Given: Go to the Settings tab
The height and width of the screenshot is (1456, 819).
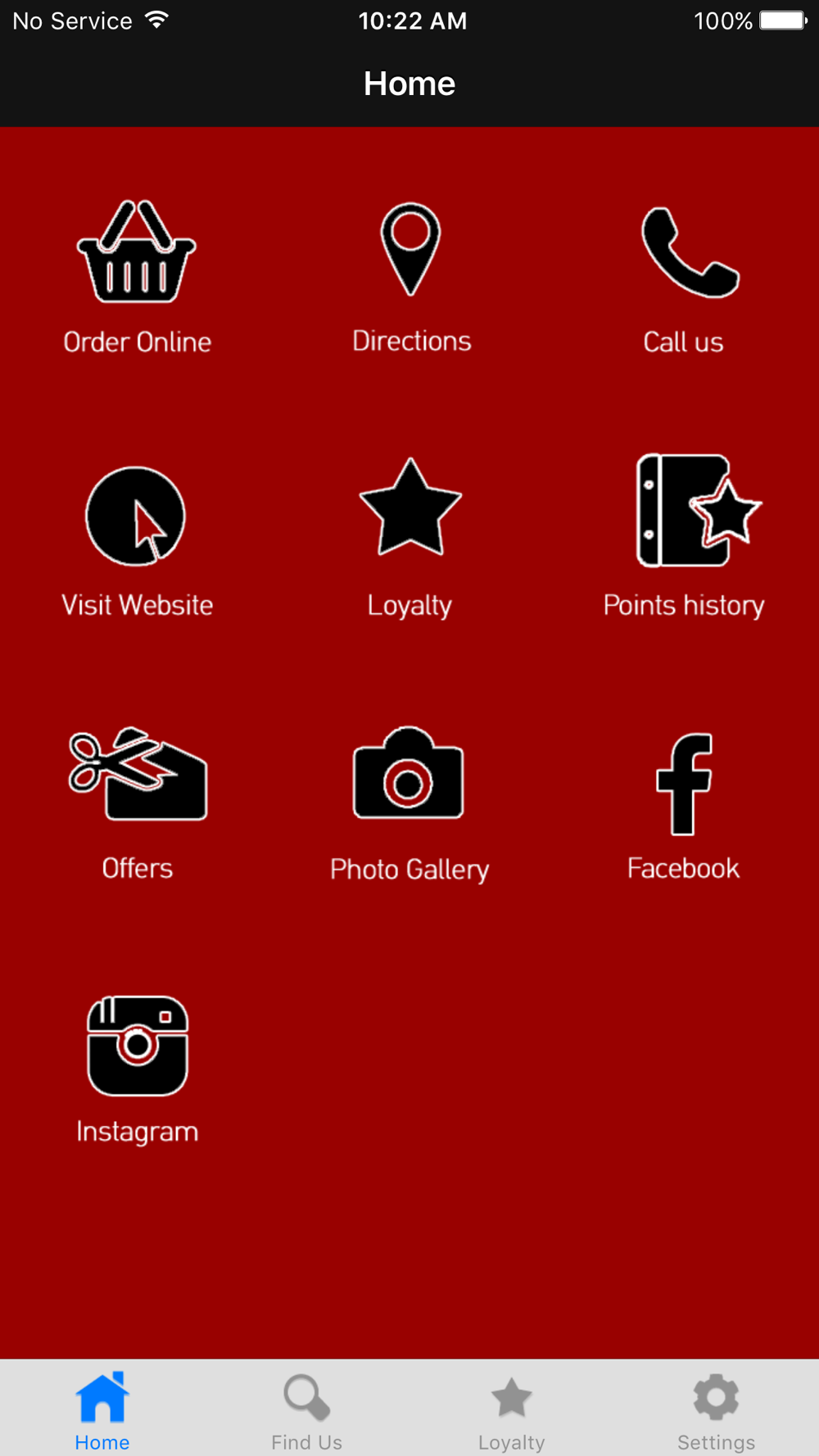Looking at the screenshot, I should [717, 1410].
